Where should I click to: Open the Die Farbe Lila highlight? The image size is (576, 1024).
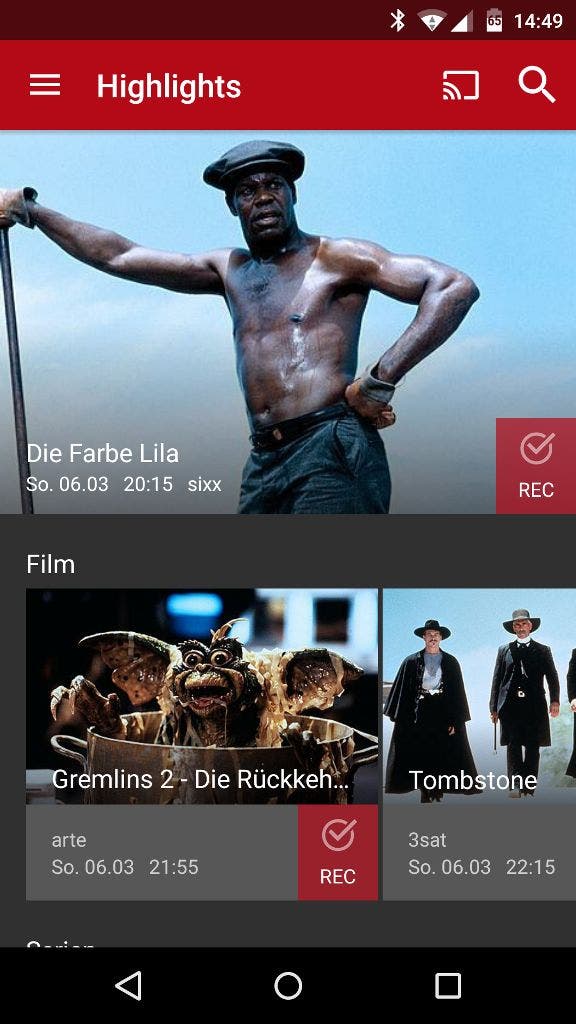pyautogui.click(x=248, y=322)
